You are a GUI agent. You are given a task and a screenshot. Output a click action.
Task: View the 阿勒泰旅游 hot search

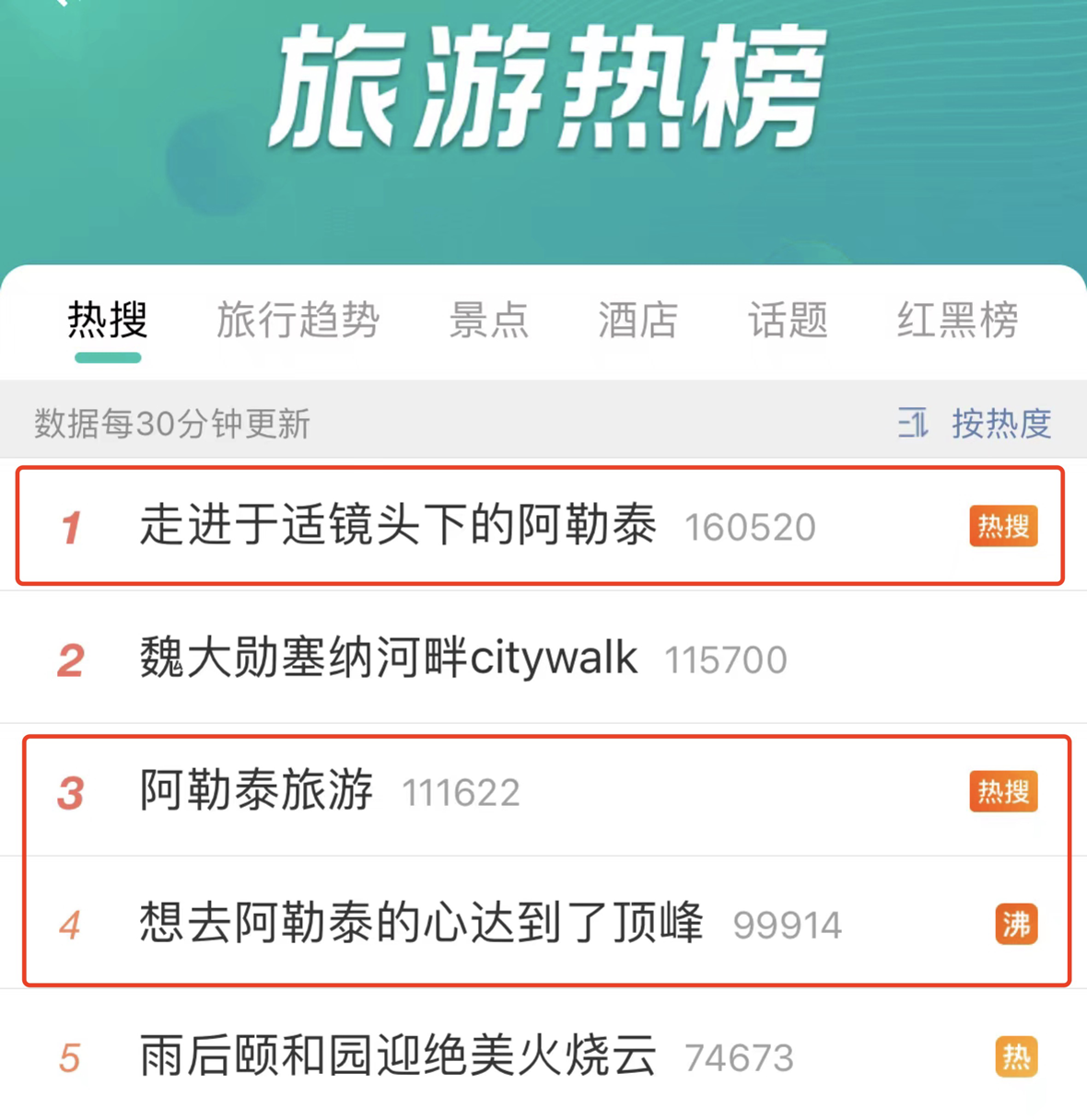[256, 791]
